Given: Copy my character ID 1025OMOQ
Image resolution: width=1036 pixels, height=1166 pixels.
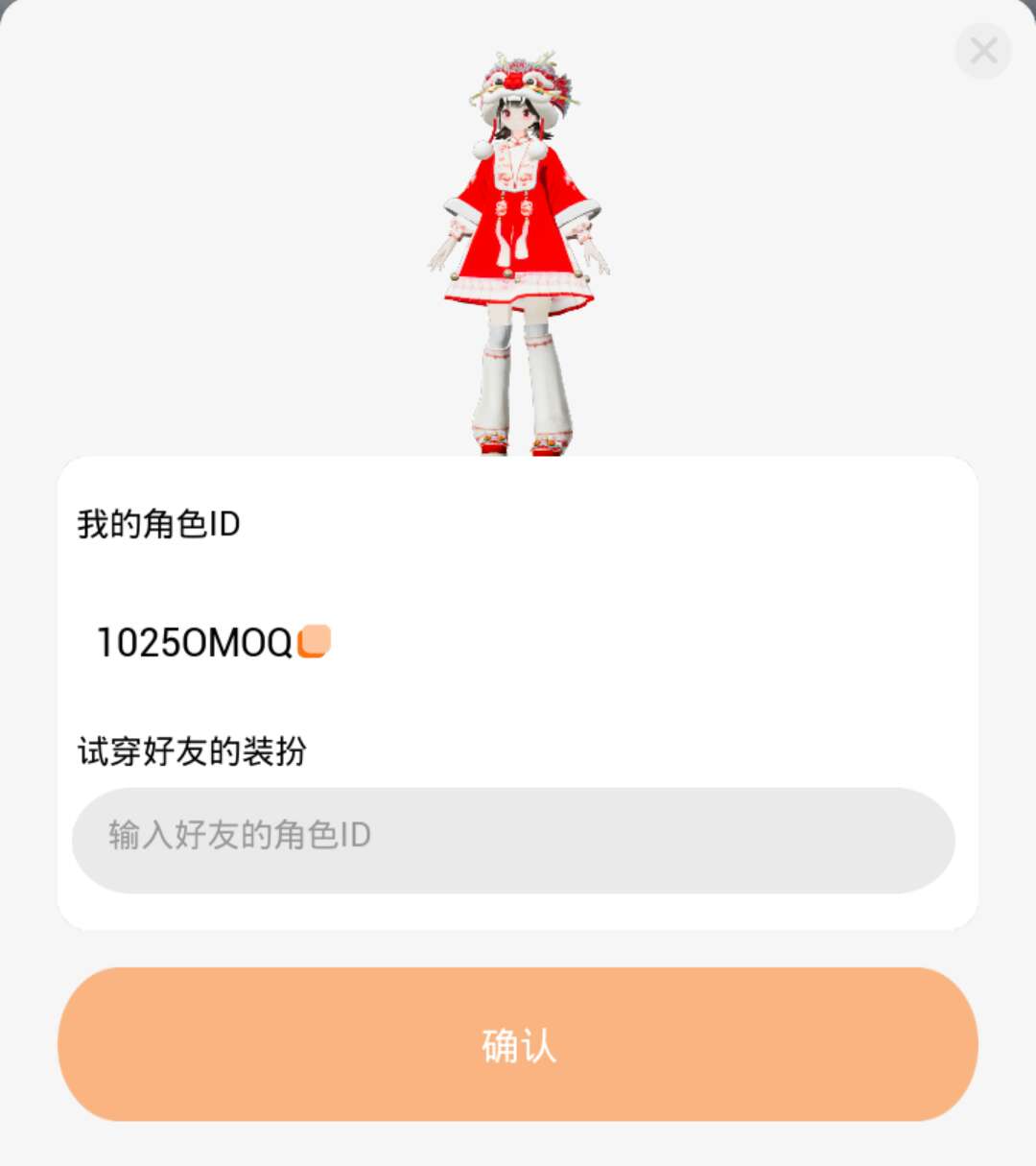Looking at the screenshot, I should pos(315,641).
